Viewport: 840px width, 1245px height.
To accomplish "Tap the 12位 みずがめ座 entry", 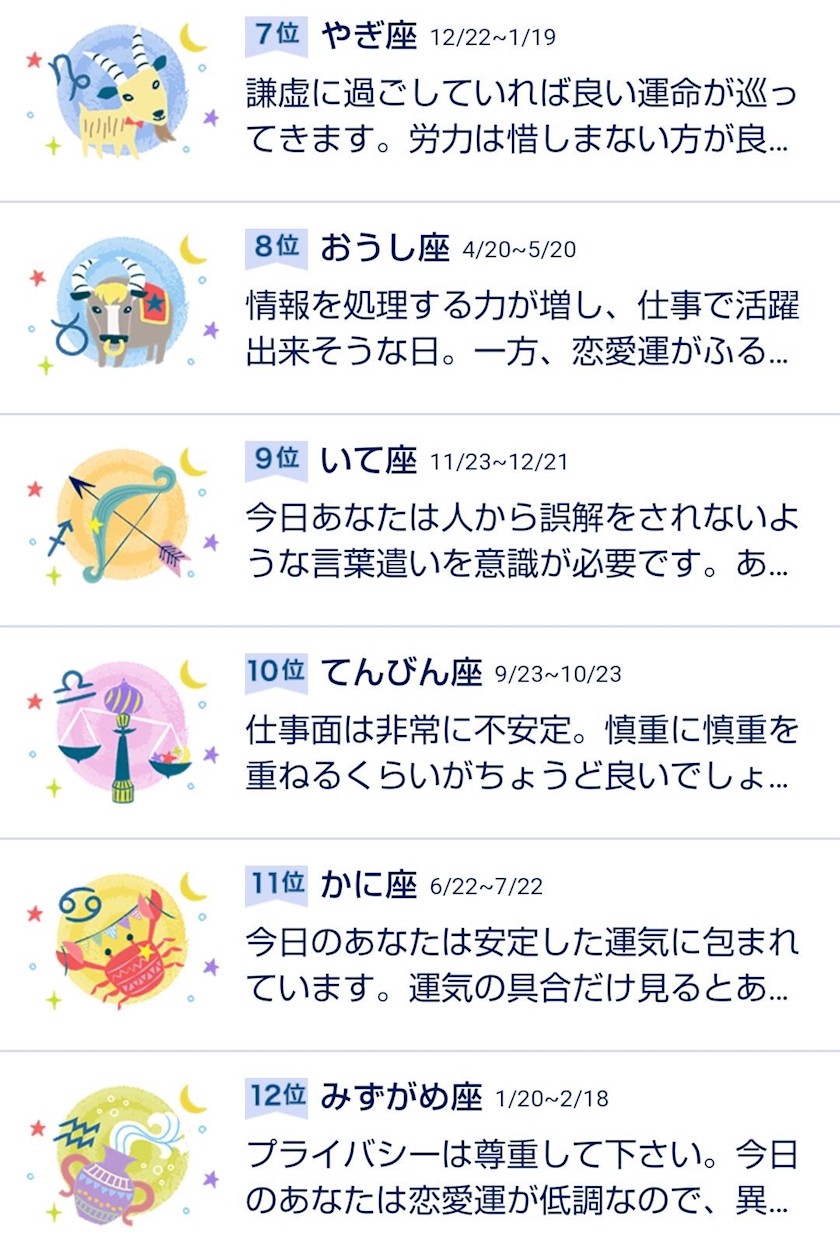I will (420, 1148).
